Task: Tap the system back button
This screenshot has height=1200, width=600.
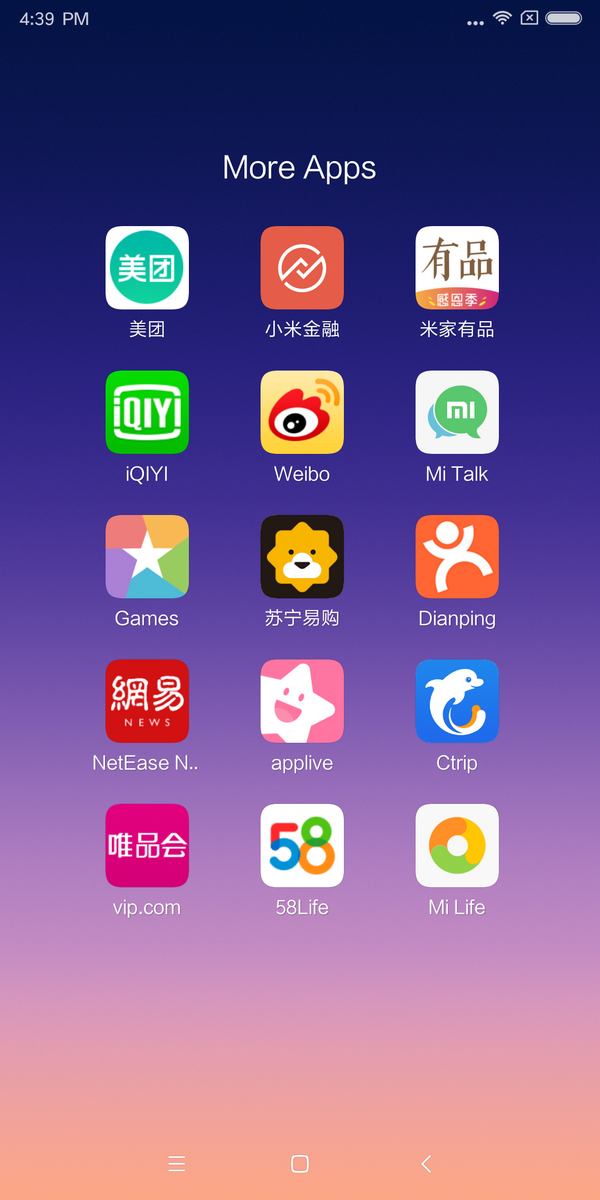Action: click(426, 1163)
